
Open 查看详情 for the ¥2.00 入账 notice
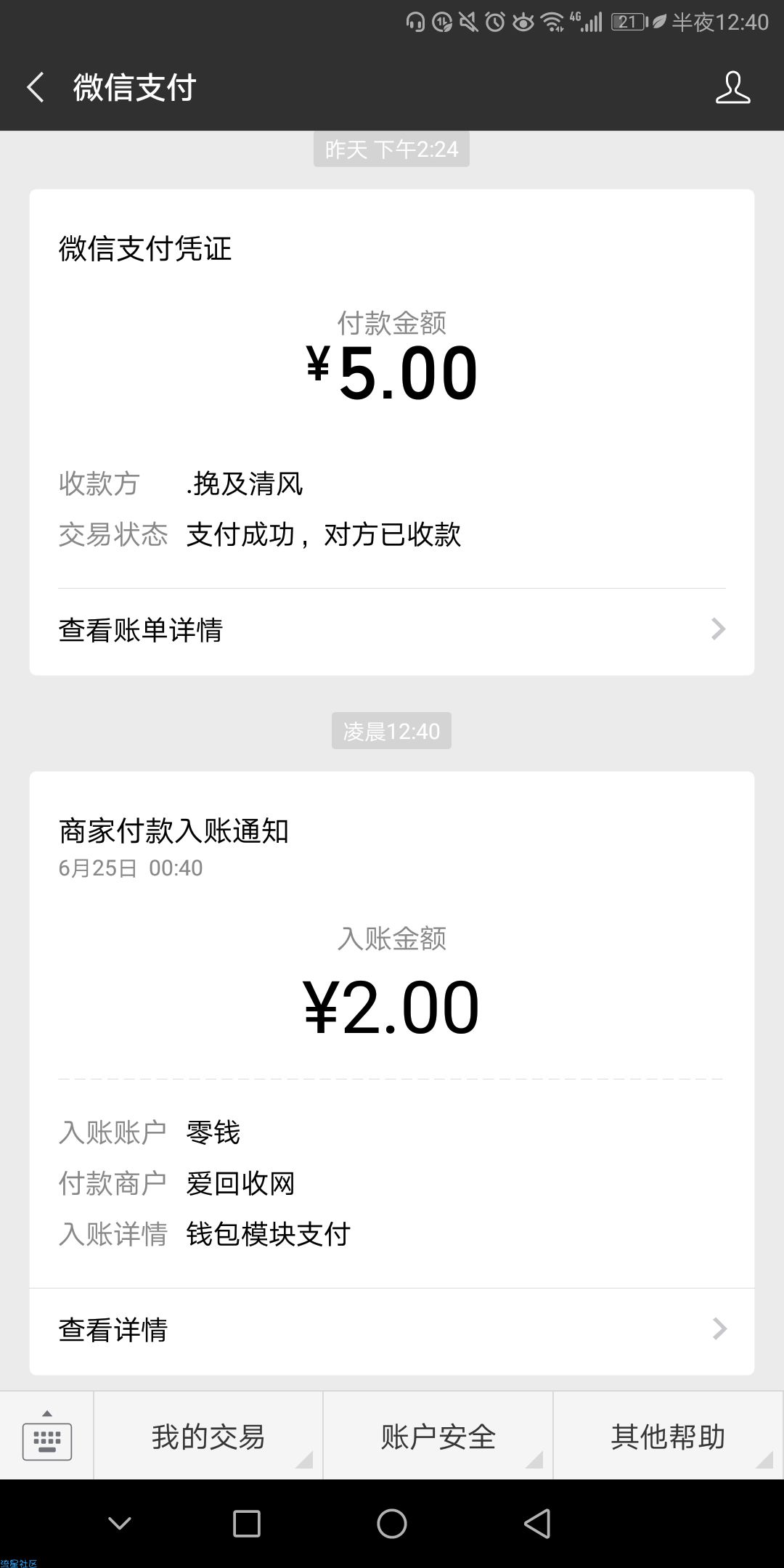click(x=392, y=1330)
